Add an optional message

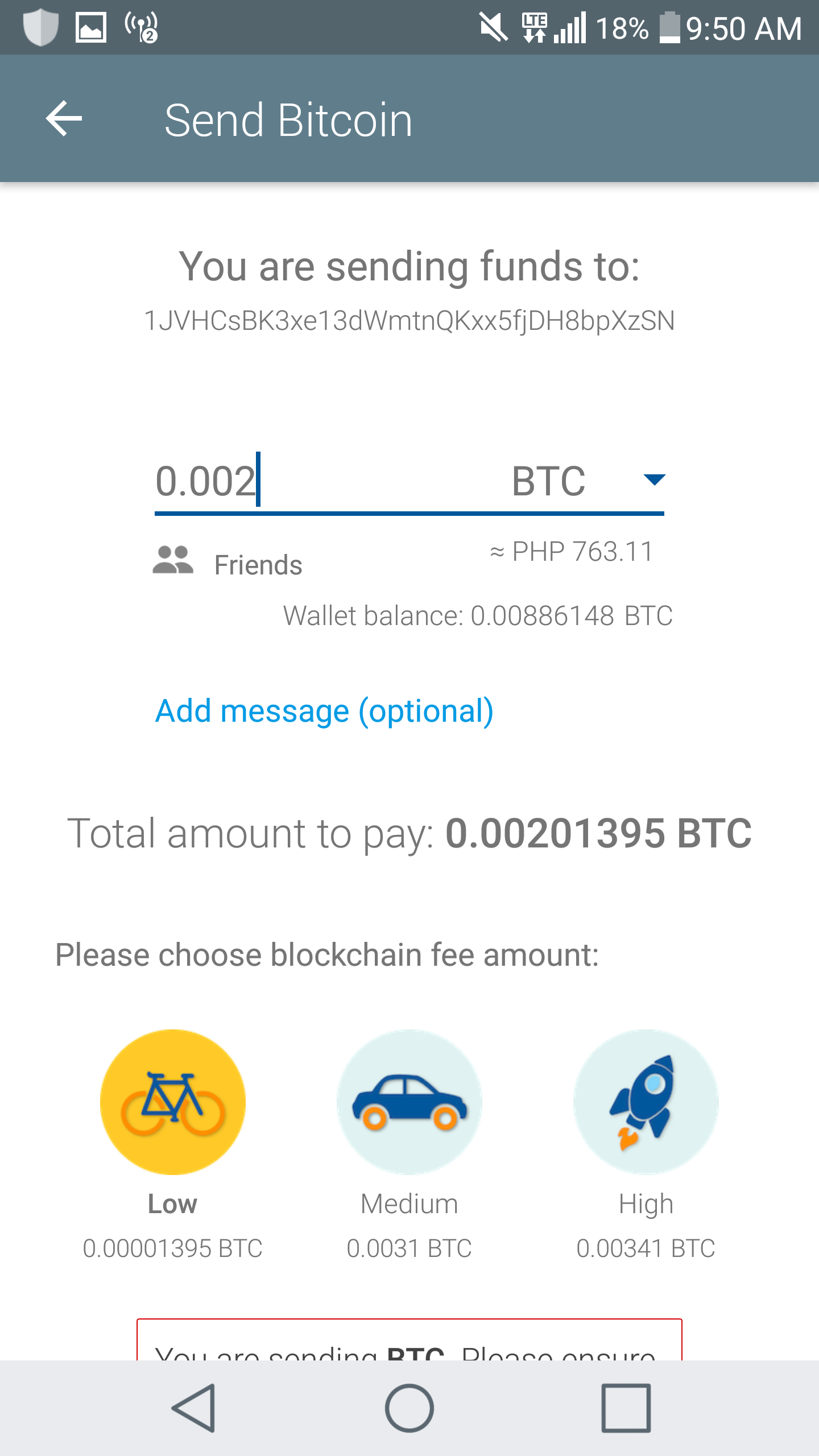point(324,711)
